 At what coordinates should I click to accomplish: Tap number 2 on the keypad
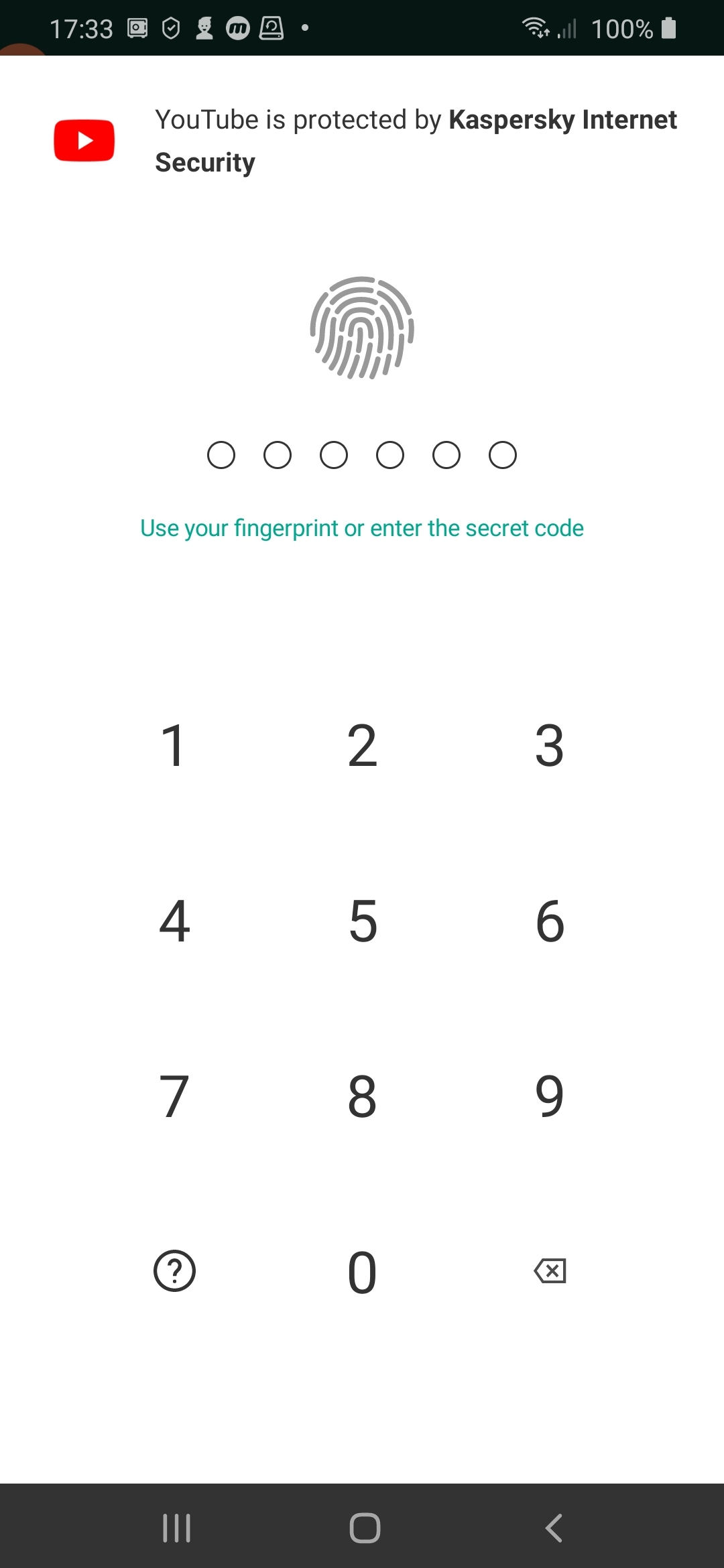click(362, 746)
